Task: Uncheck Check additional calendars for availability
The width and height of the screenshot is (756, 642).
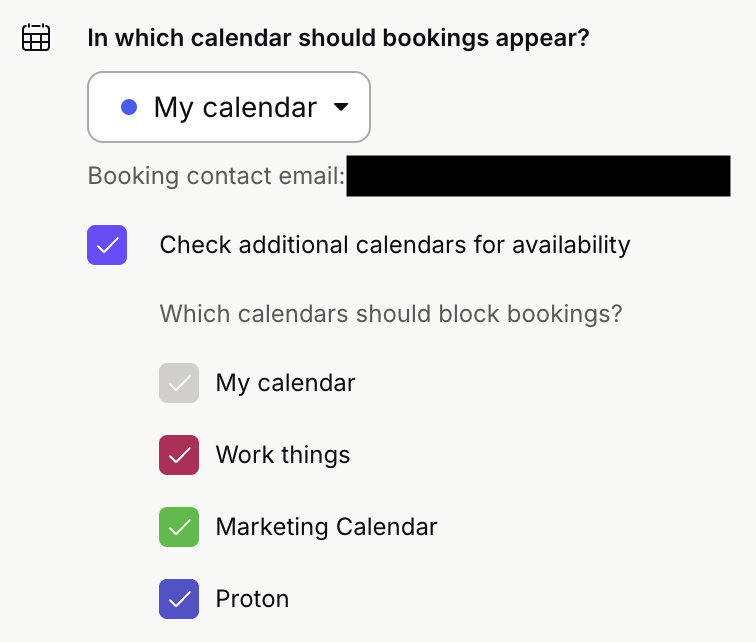Action: click(107, 245)
